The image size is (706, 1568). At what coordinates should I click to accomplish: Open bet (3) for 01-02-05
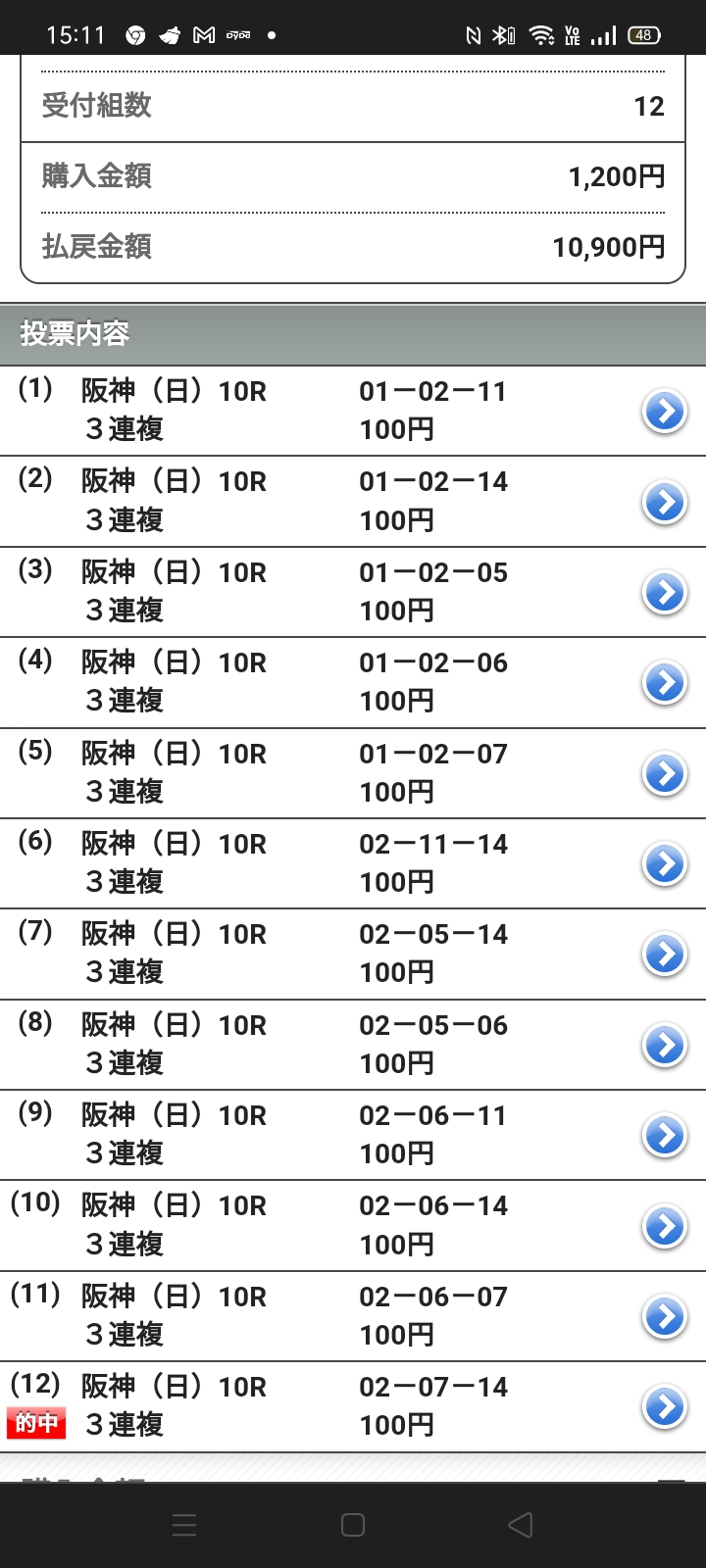point(665,593)
